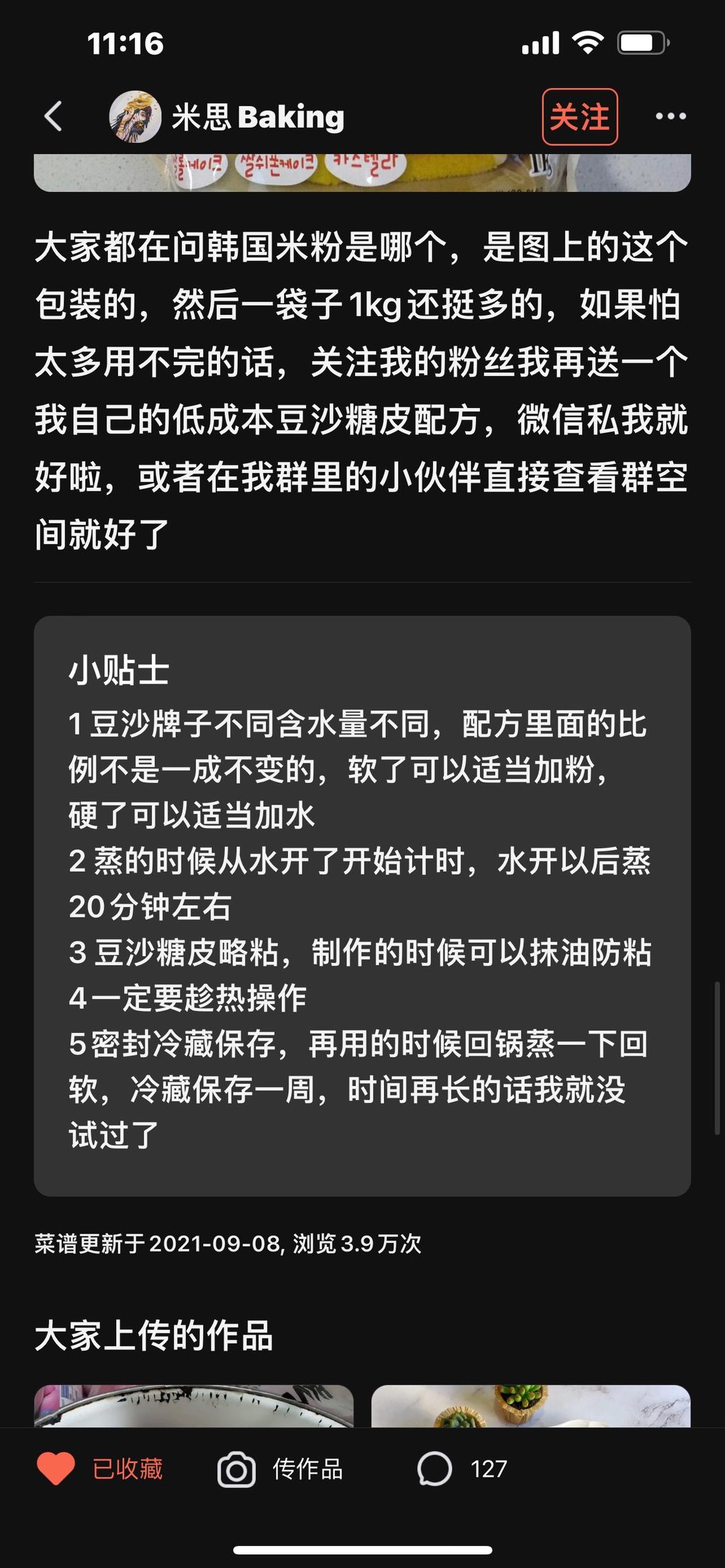
Task: Remove recipe from favorites via 已收藏
Action: (x=101, y=1469)
